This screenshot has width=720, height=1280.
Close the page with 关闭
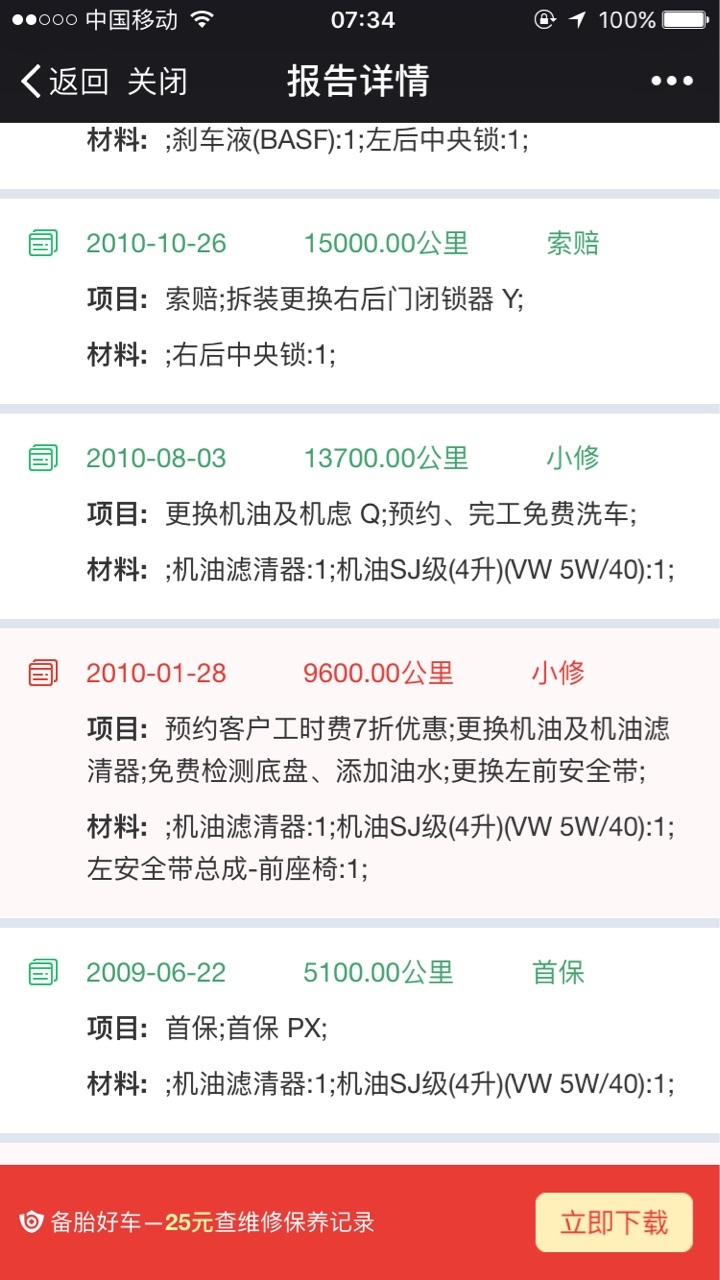click(x=157, y=81)
